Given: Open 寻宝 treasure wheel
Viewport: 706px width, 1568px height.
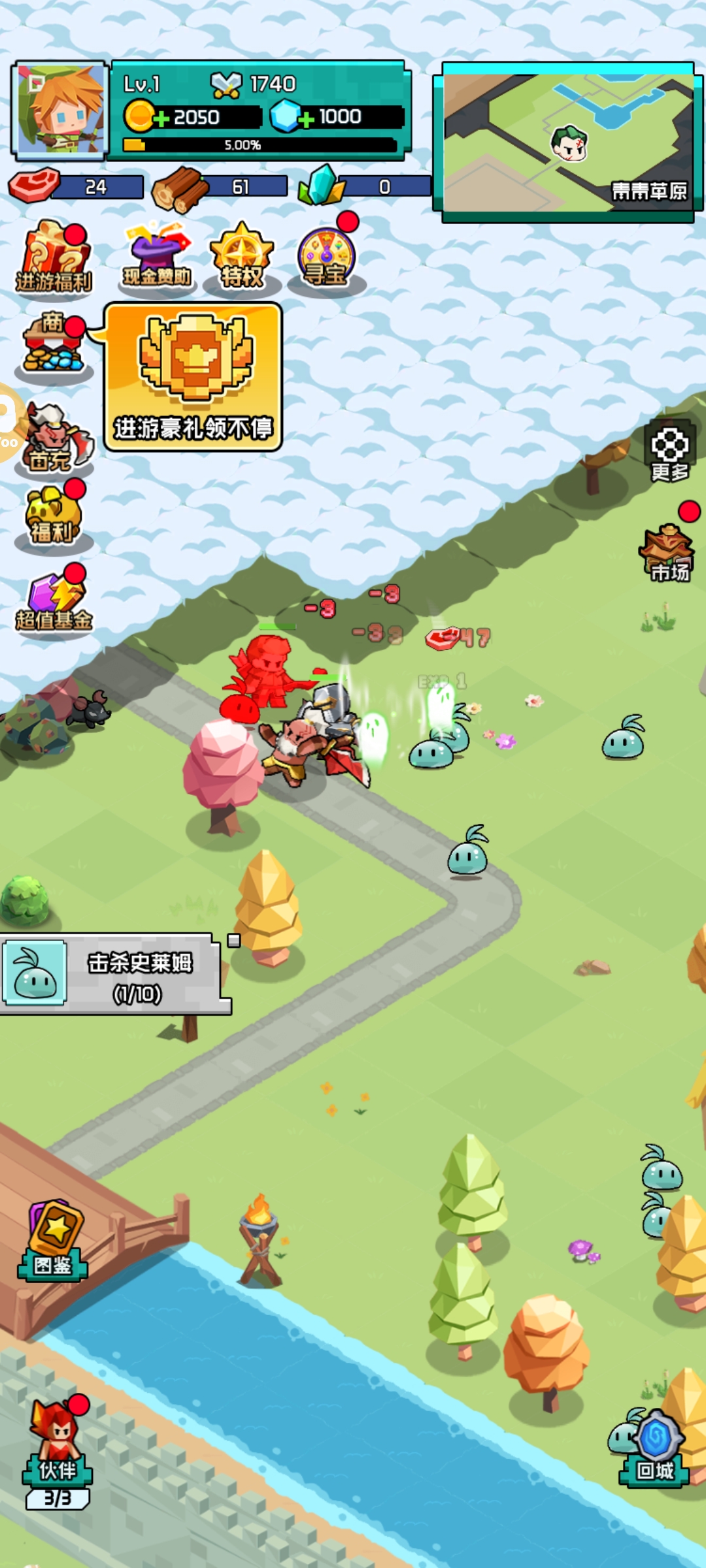Looking at the screenshot, I should pyautogui.click(x=326, y=257).
